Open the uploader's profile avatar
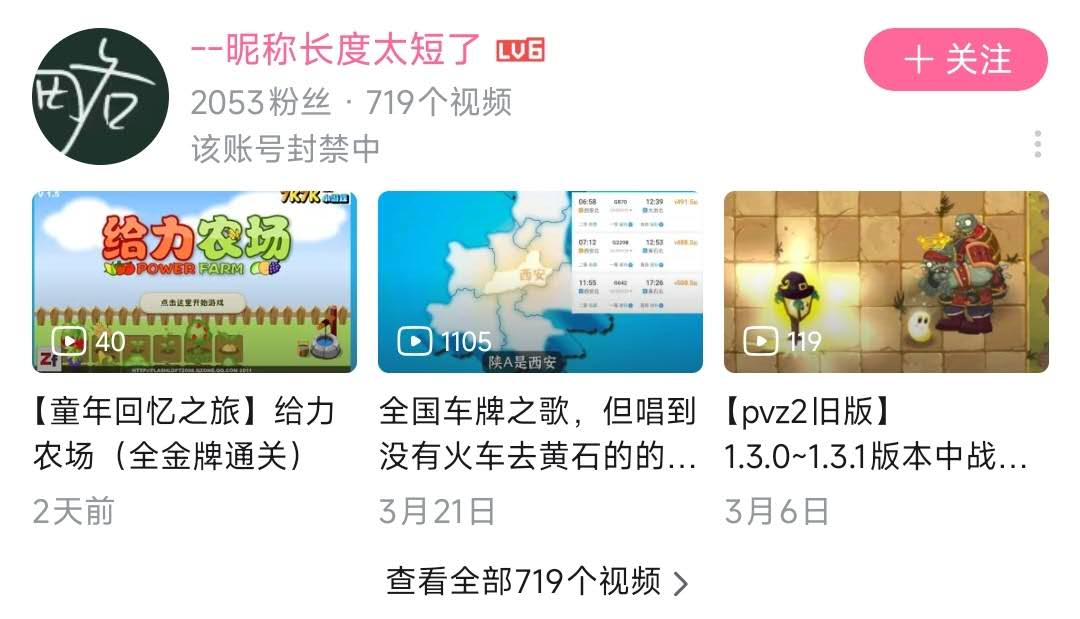Image resolution: width=1080 pixels, height=619 pixels. [x=98, y=97]
